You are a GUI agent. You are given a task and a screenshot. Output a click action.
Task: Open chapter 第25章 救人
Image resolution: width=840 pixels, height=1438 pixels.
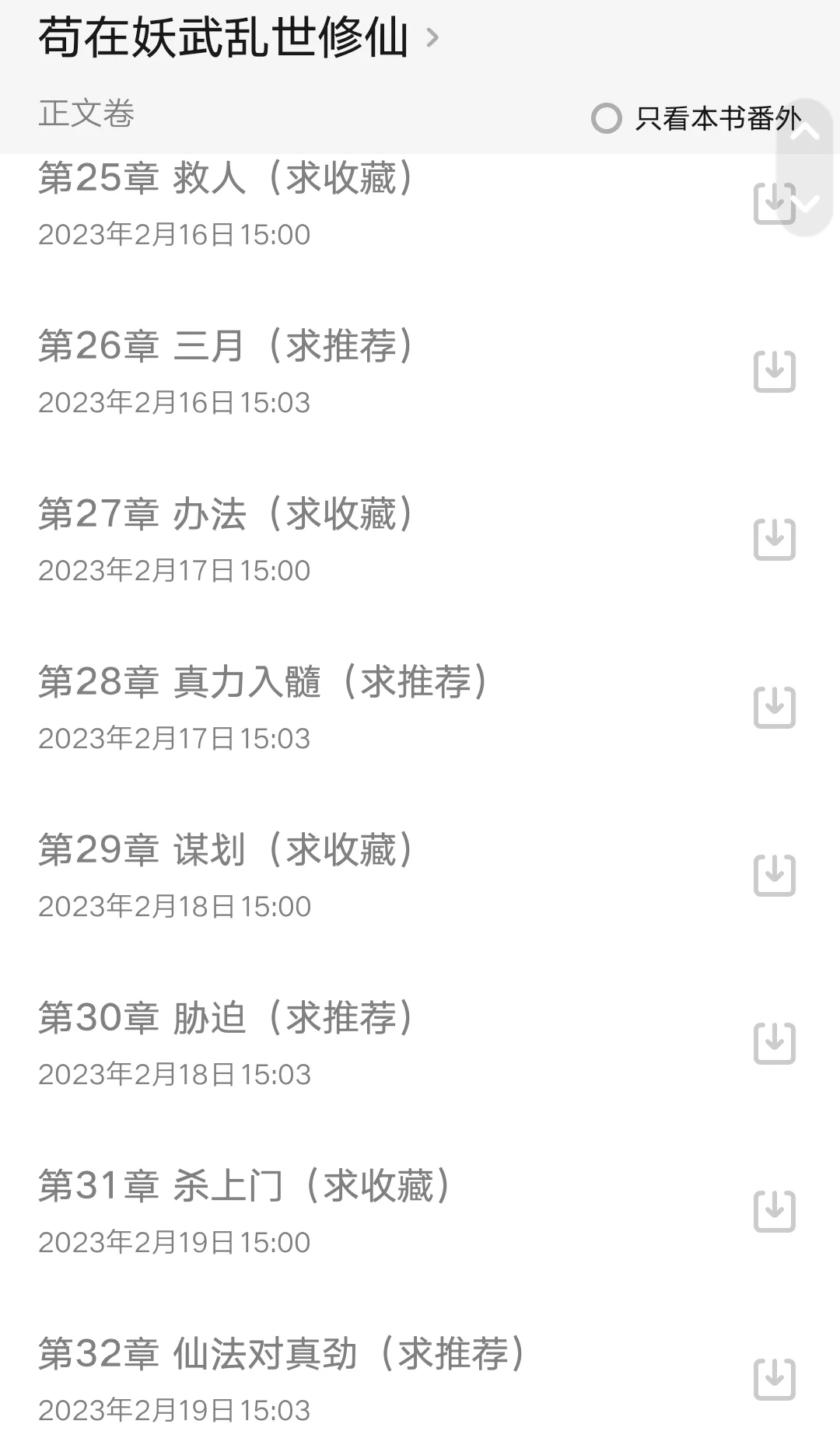[226, 179]
